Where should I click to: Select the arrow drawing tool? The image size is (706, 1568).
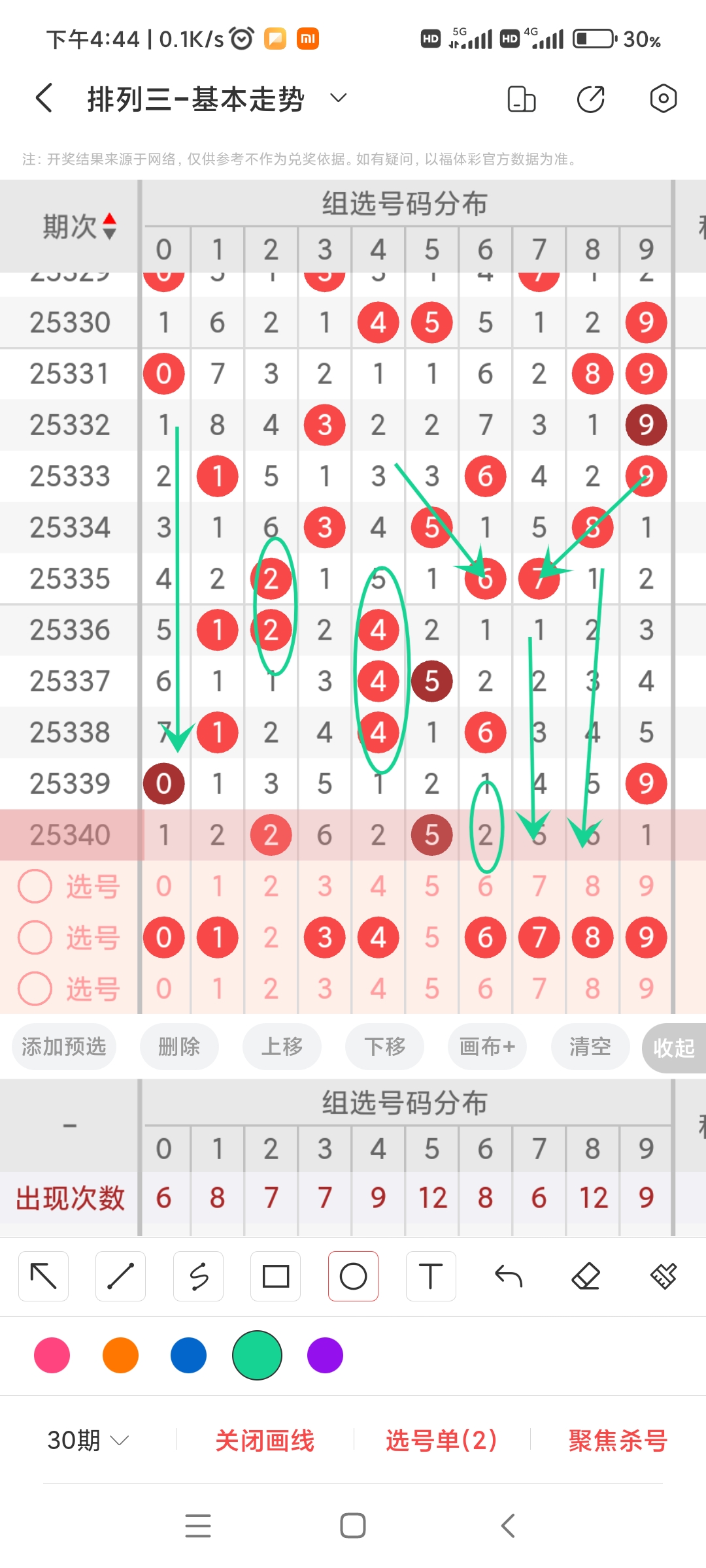point(43,1275)
